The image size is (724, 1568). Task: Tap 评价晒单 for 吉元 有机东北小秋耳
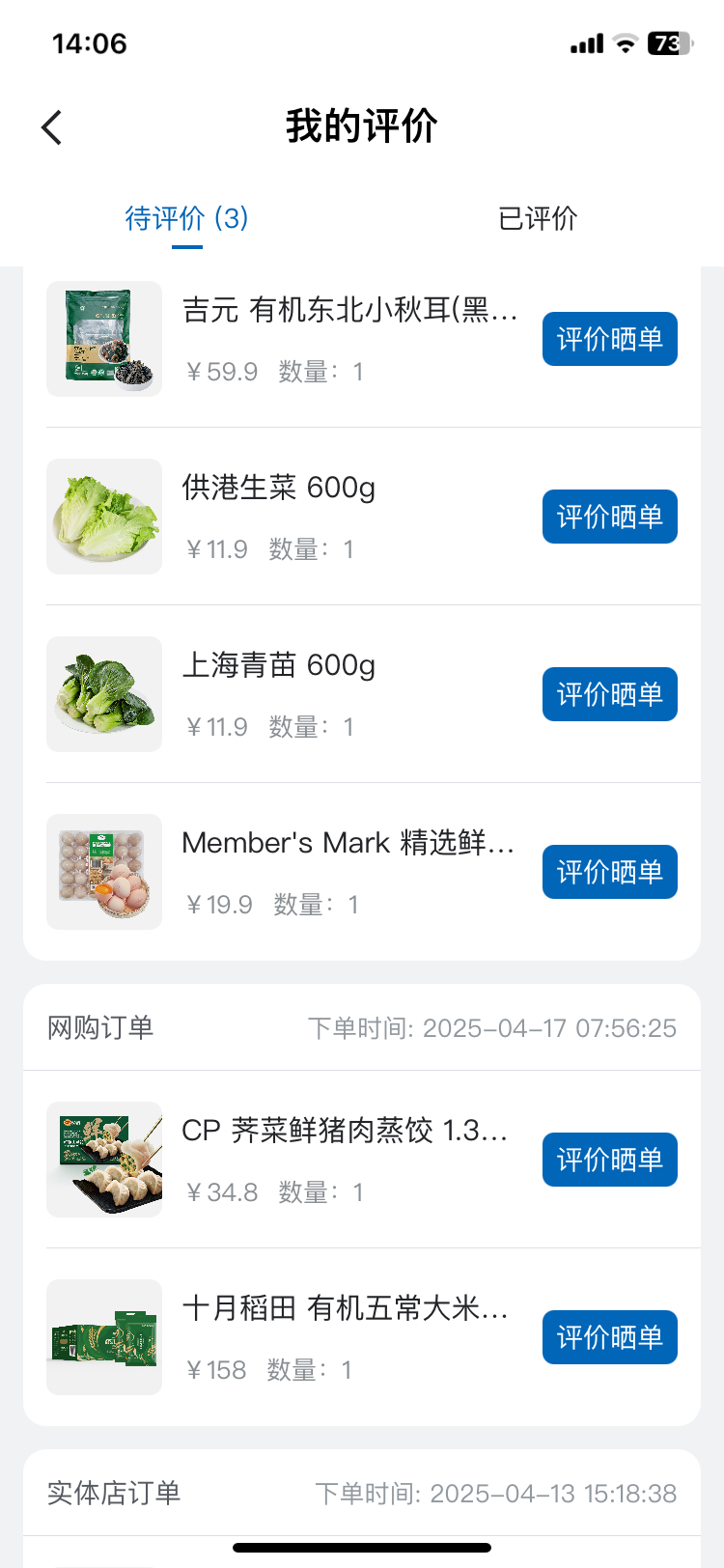(609, 339)
